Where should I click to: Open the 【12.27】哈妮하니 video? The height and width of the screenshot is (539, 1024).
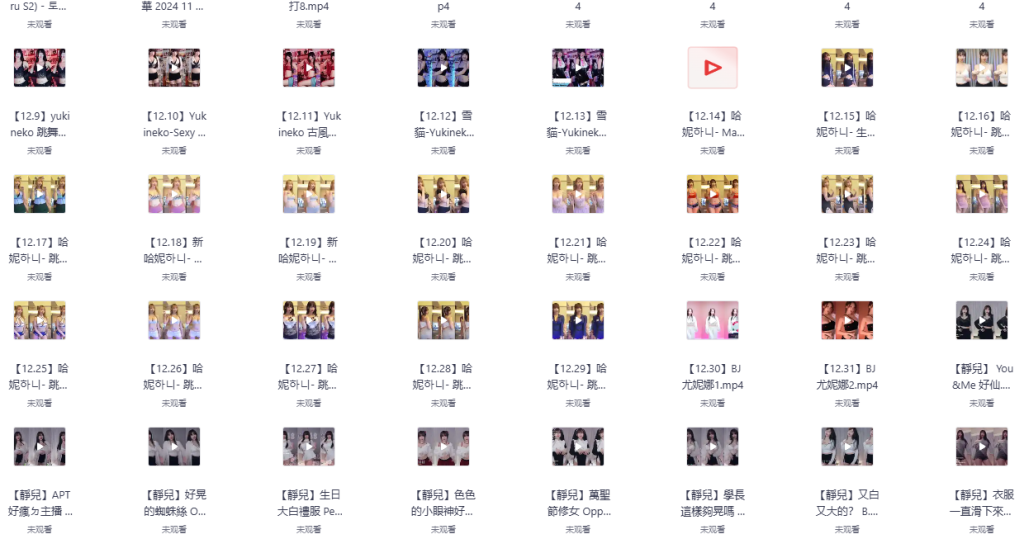tap(309, 320)
